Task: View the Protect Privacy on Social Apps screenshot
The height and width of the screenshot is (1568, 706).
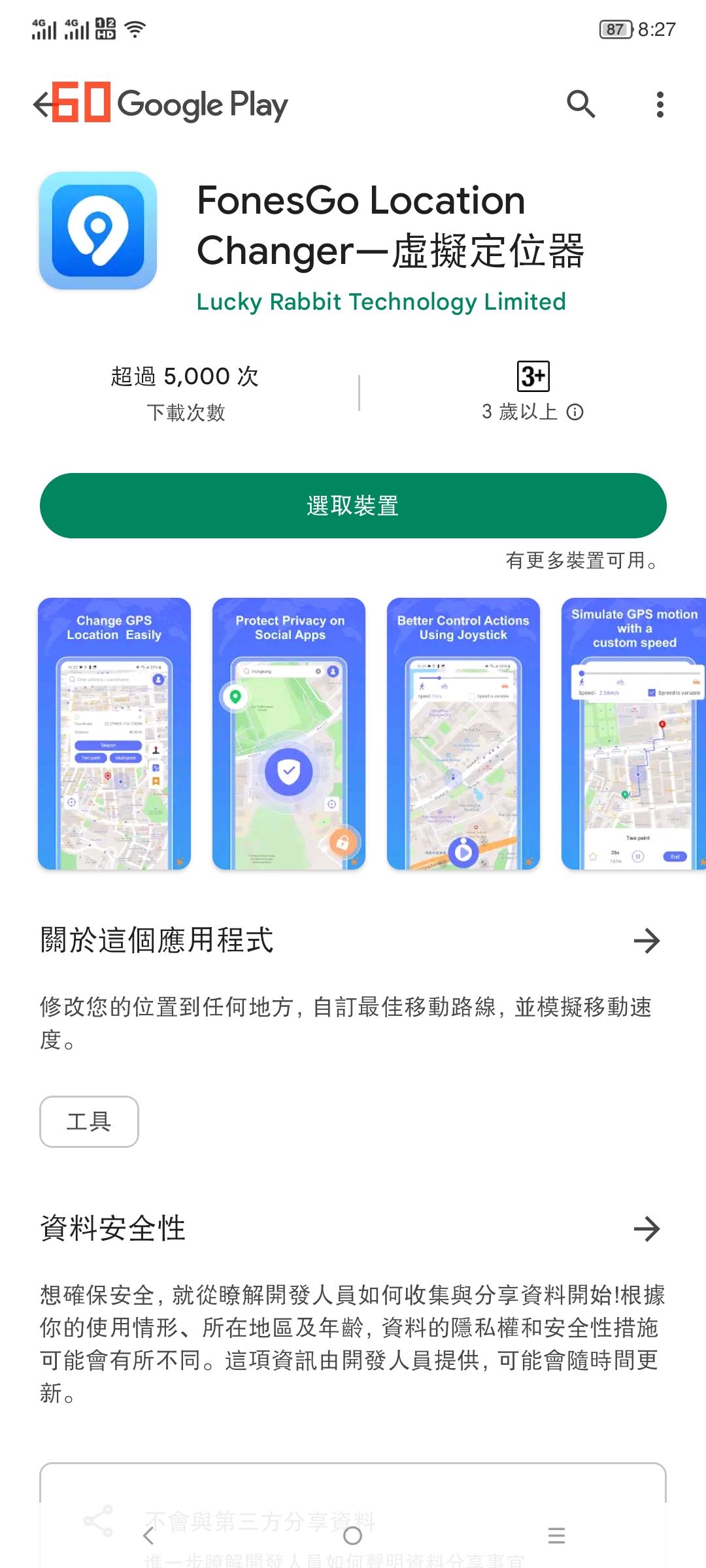Action: pyautogui.click(x=289, y=733)
